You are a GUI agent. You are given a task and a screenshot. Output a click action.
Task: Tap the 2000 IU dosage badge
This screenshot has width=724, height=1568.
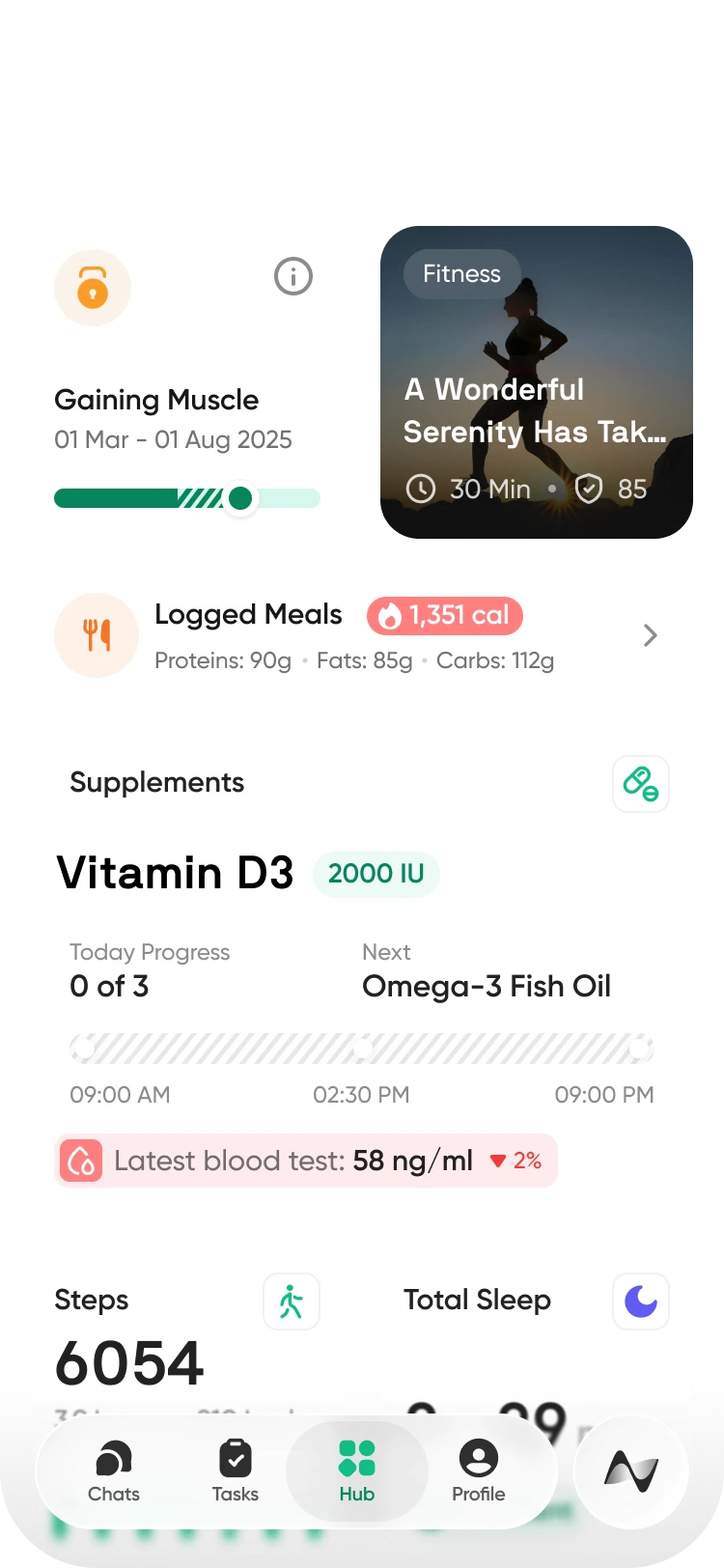376,874
